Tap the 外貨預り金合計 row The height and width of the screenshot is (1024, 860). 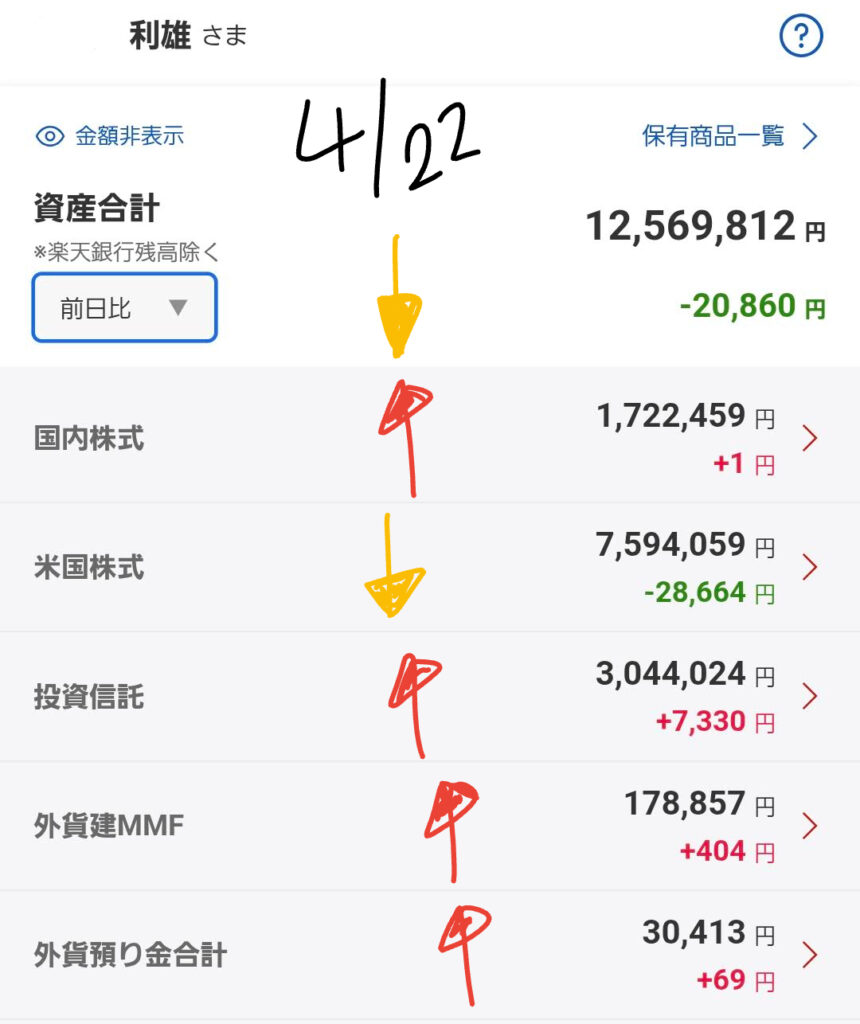[430, 955]
